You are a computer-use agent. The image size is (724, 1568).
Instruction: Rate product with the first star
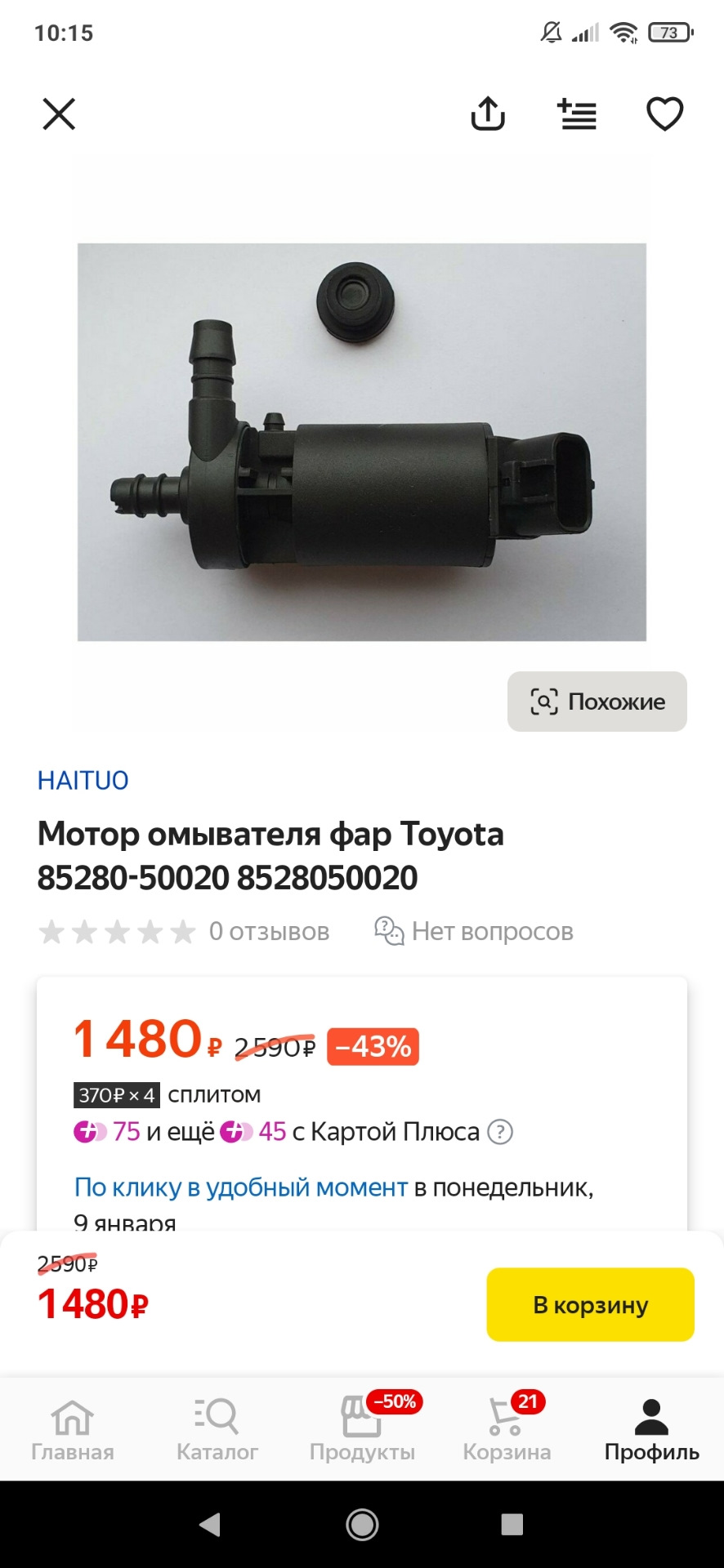tap(52, 931)
